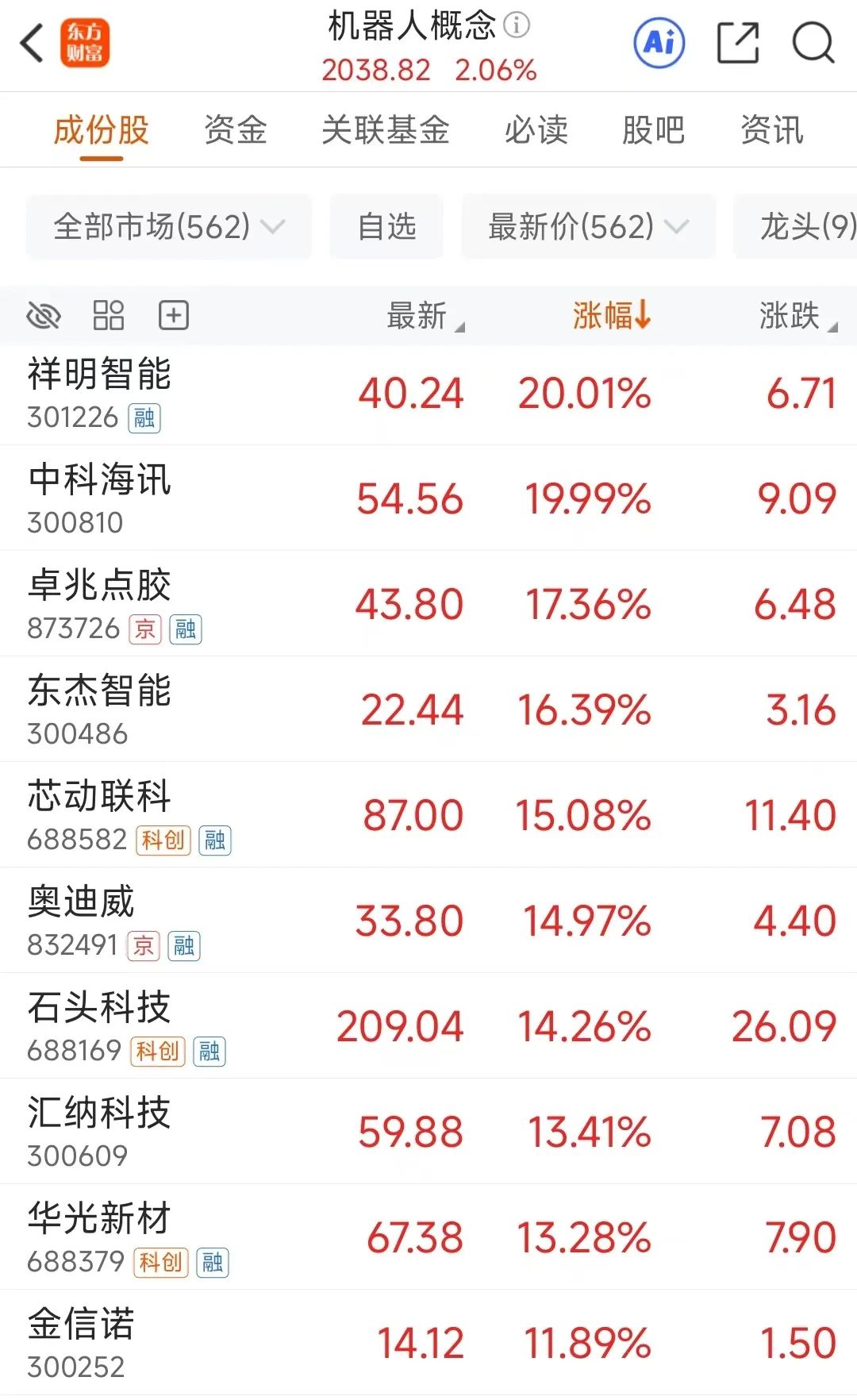
Task: Expand the 全部市场(562) dropdown
Action: coord(169,227)
